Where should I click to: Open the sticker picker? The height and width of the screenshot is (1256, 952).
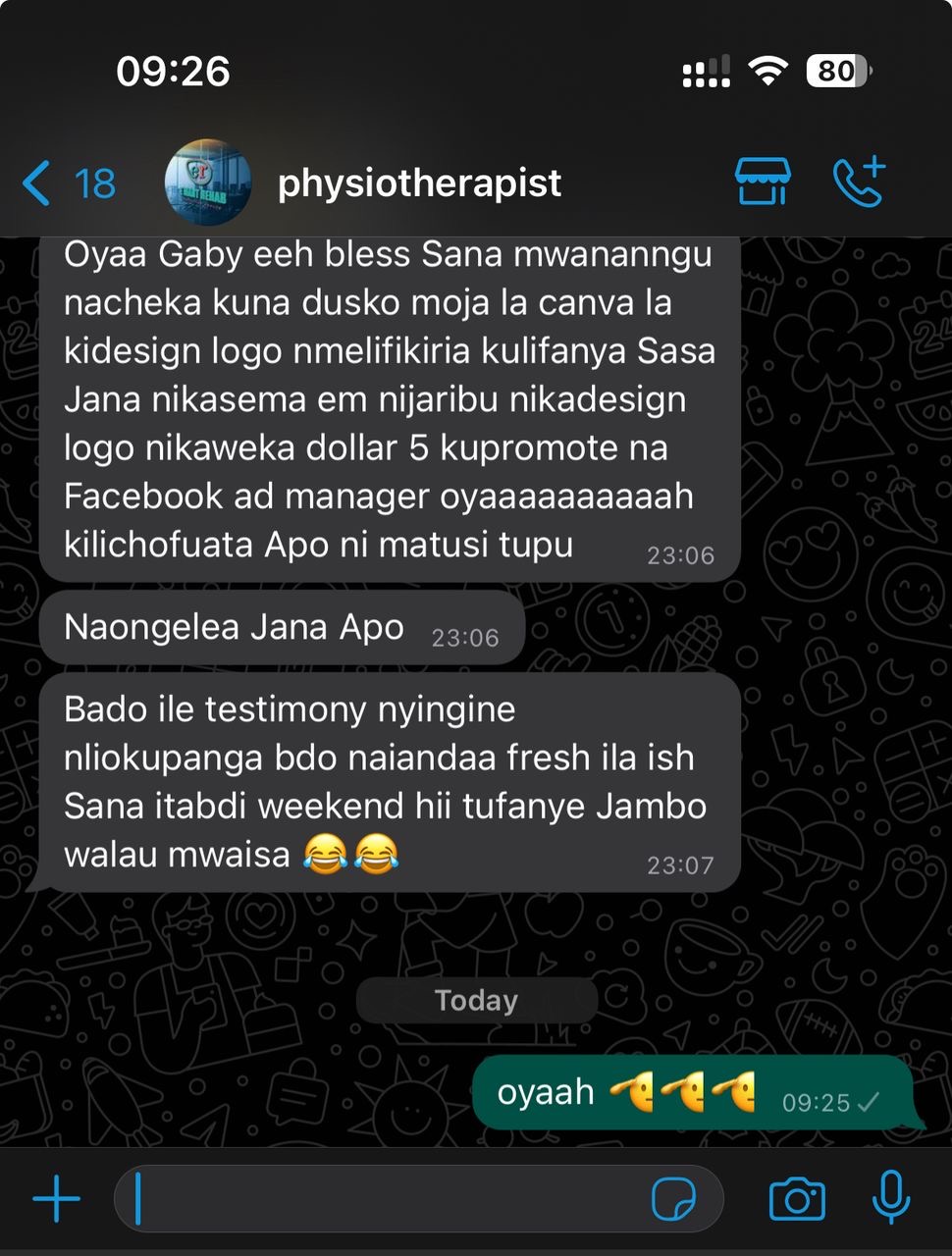tap(673, 1198)
